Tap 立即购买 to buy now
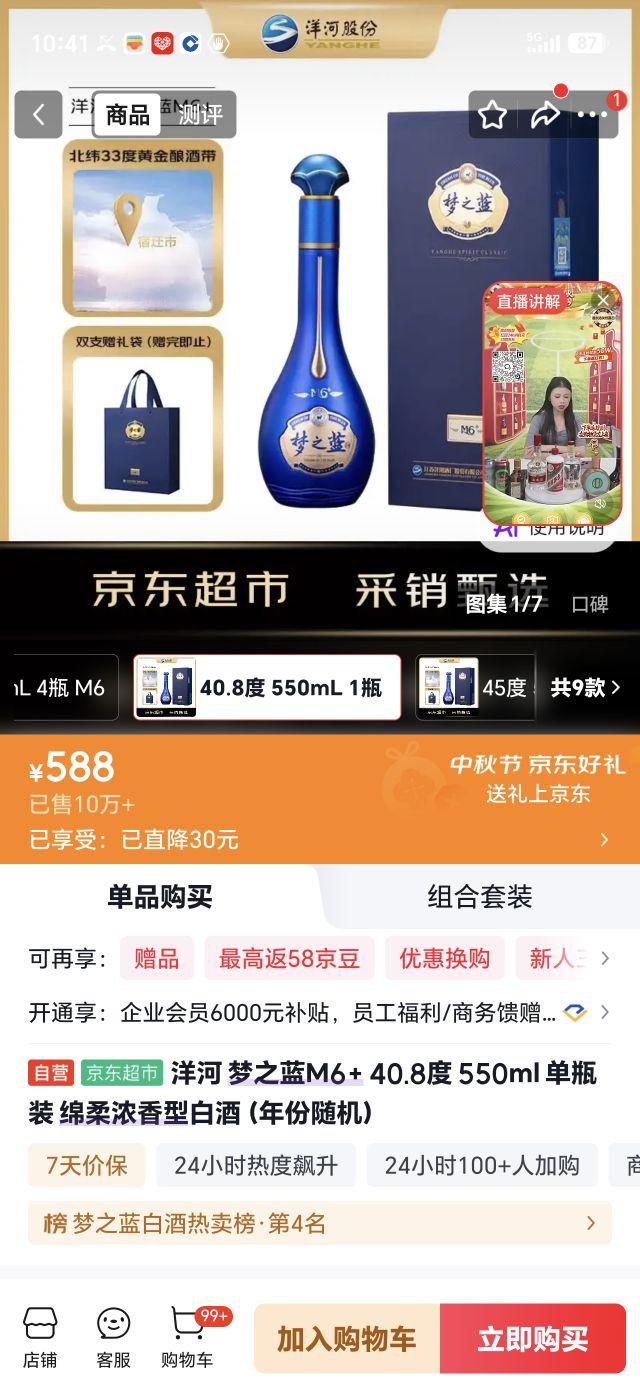Image resolution: width=640 pixels, height=1400 pixels. [533, 1339]
